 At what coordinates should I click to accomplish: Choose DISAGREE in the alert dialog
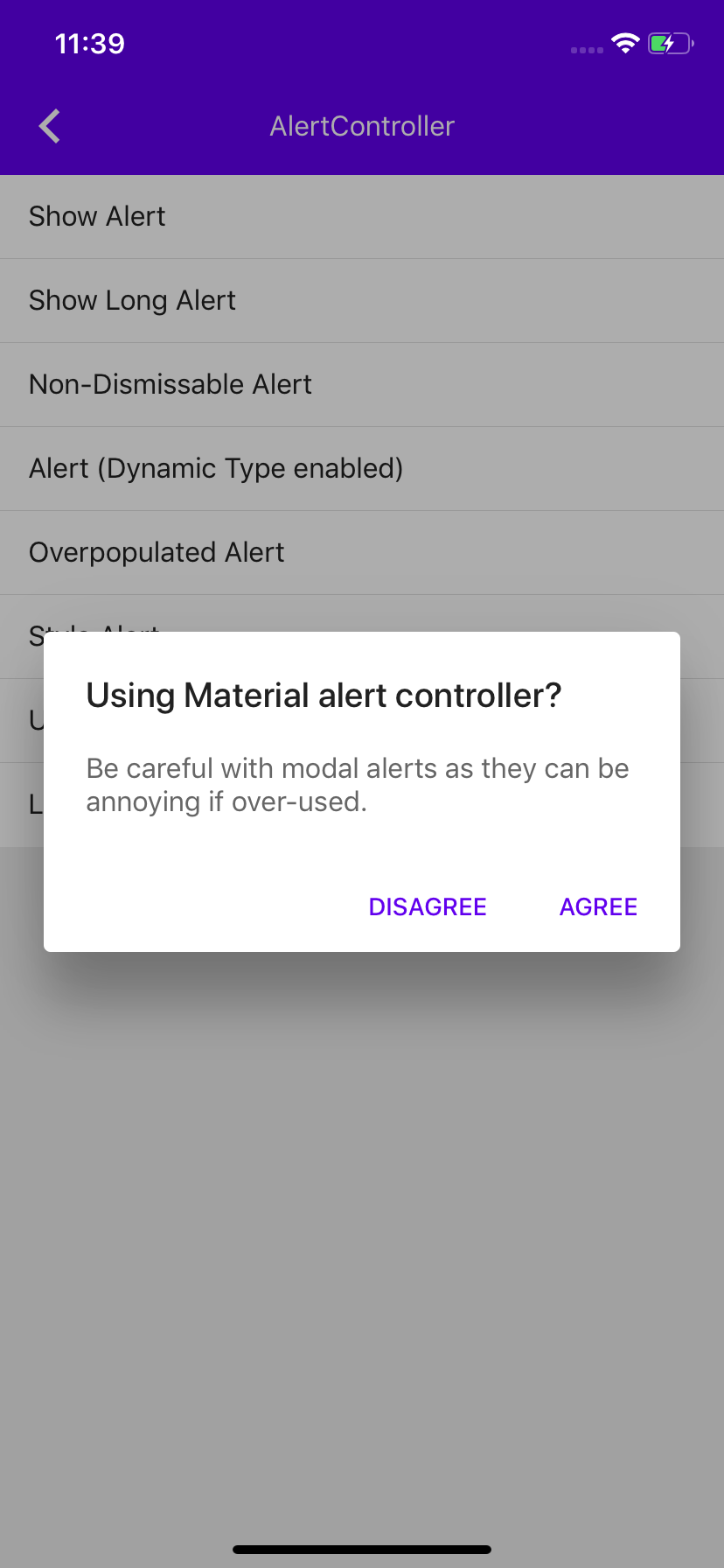click(428, 906)
